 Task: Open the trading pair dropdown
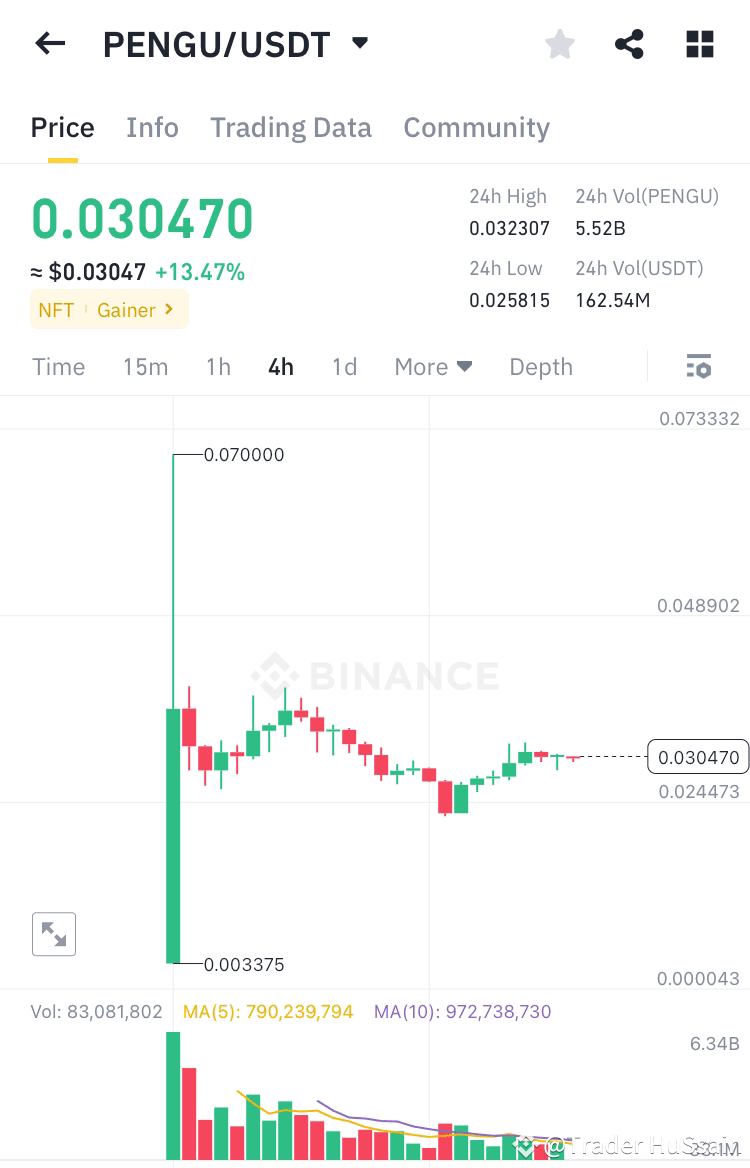pyautogui.click(x=359, y=43)
